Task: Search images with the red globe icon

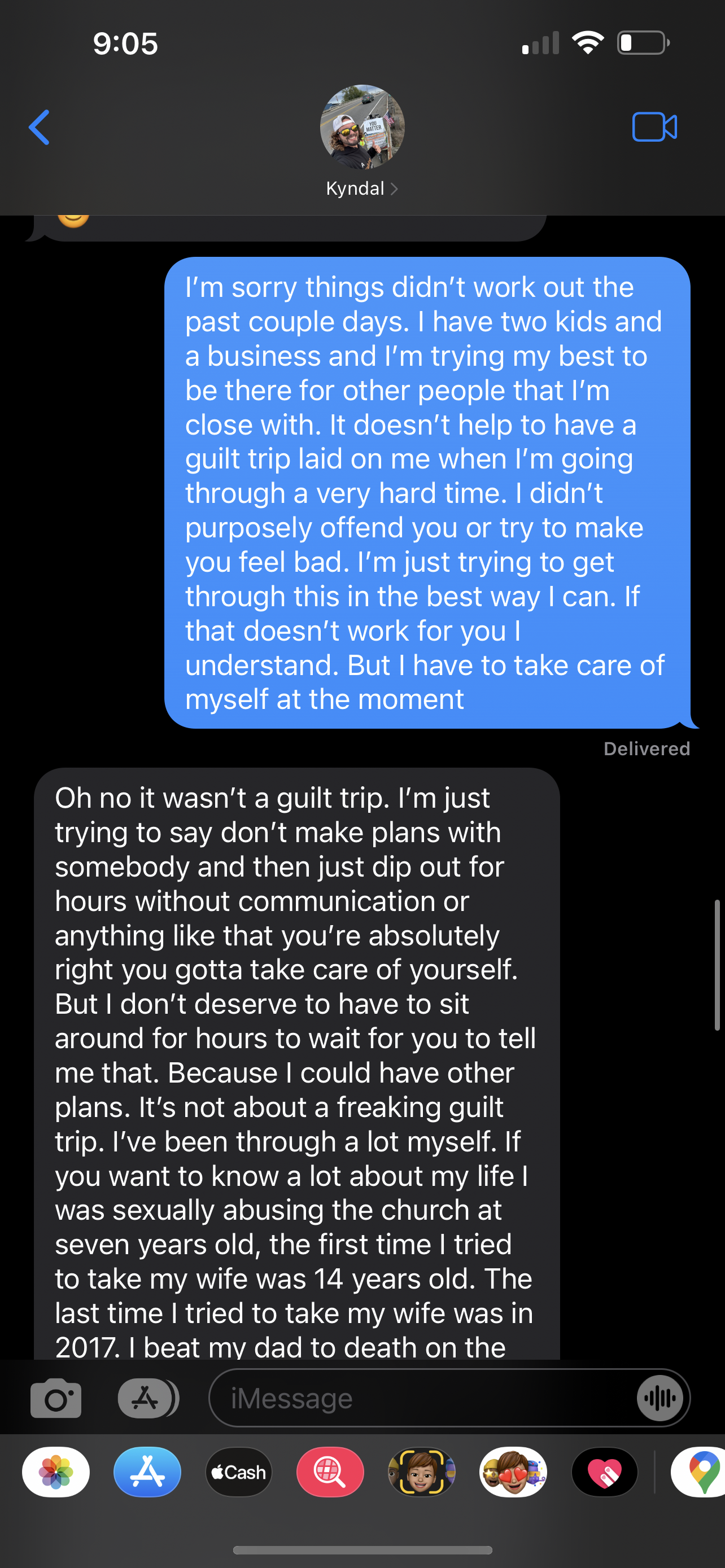Action: pos(330,1472)
